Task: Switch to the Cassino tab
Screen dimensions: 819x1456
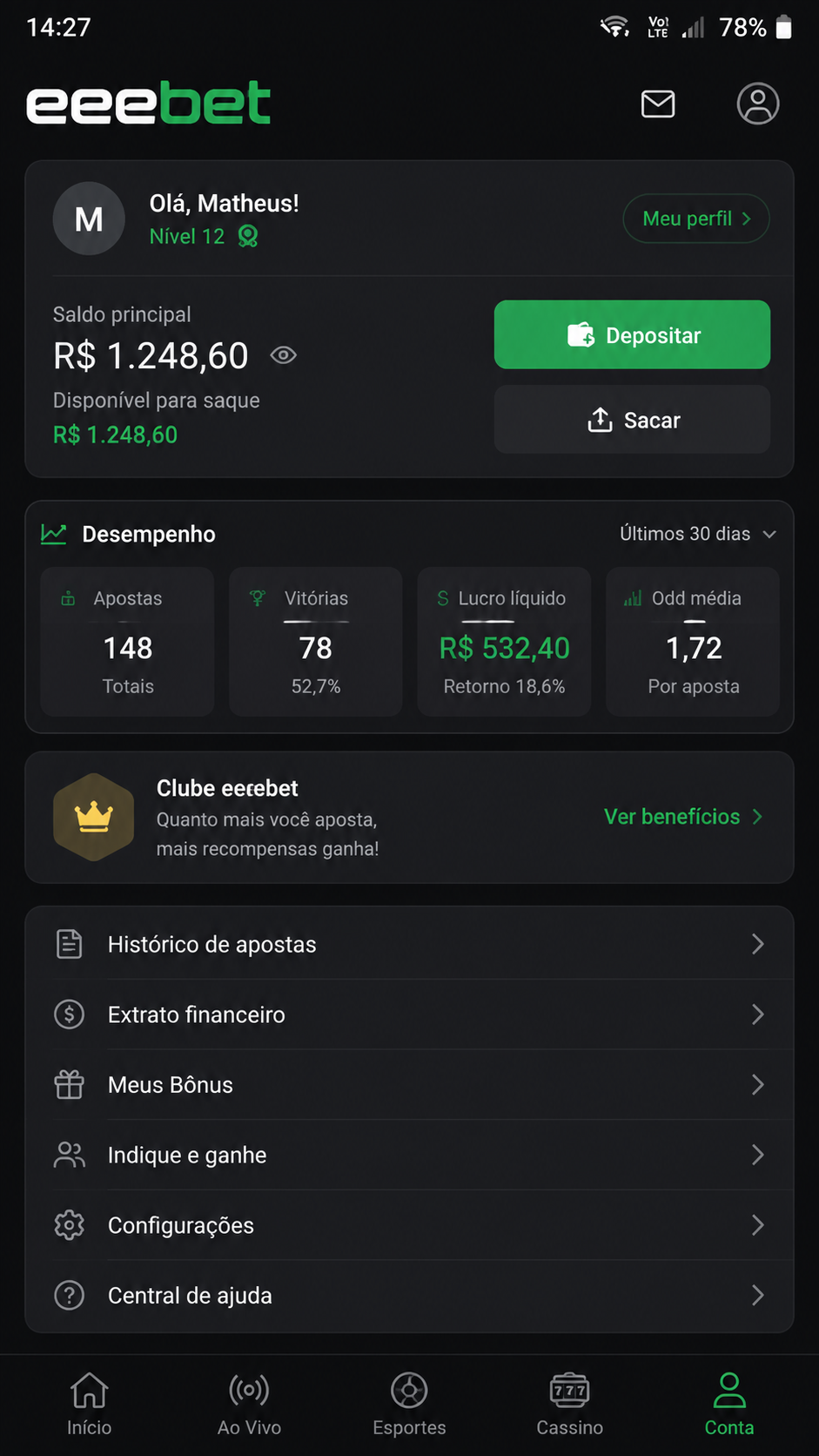Action: [569, 1404]
